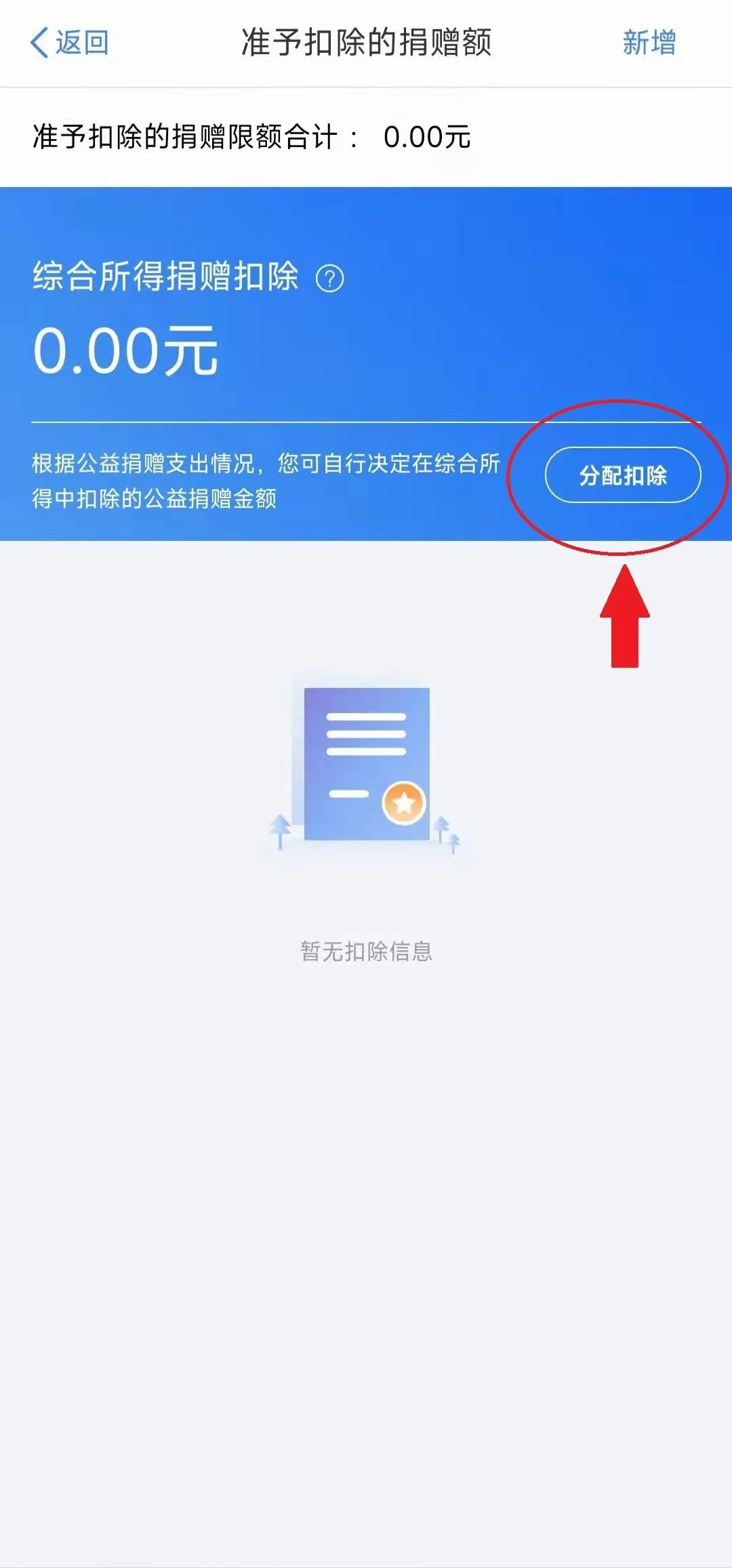The height and width of the screenshot is (1568, 732).
Task: Add a new donation with 新增
Action: click(x=649, y=43)
